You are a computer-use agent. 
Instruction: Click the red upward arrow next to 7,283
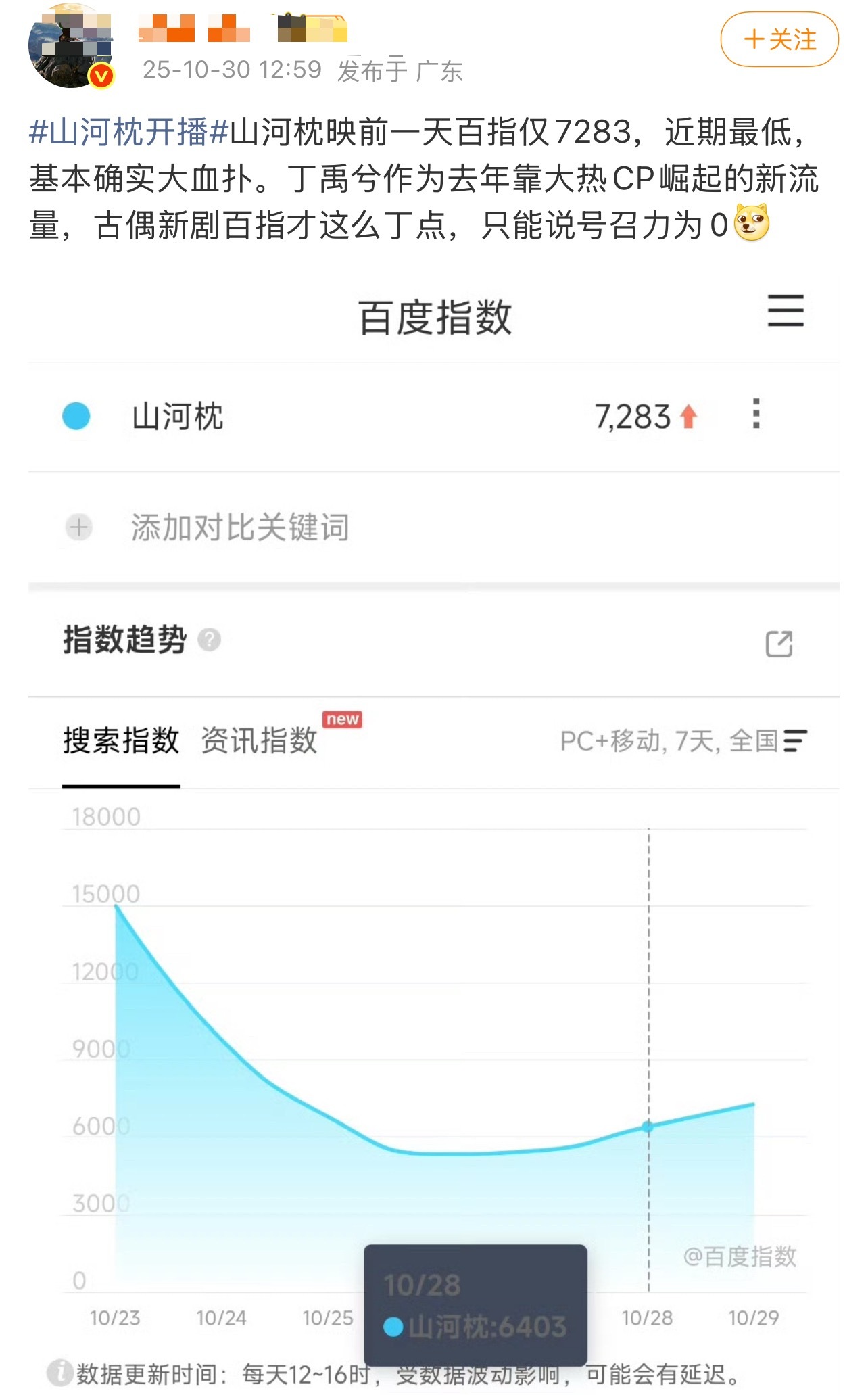click(688, 417)
